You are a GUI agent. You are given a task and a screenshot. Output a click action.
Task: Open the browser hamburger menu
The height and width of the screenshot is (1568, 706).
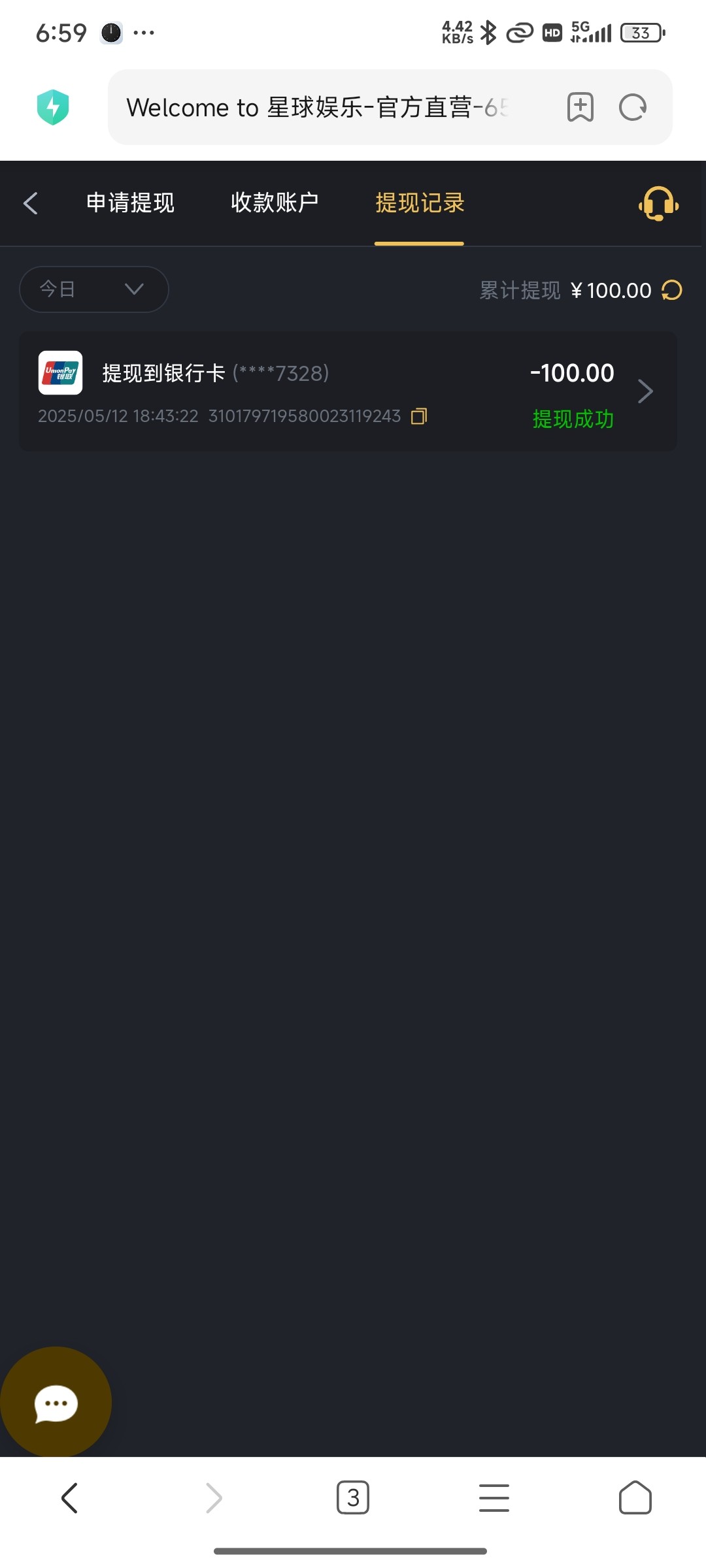[494, 1497]
